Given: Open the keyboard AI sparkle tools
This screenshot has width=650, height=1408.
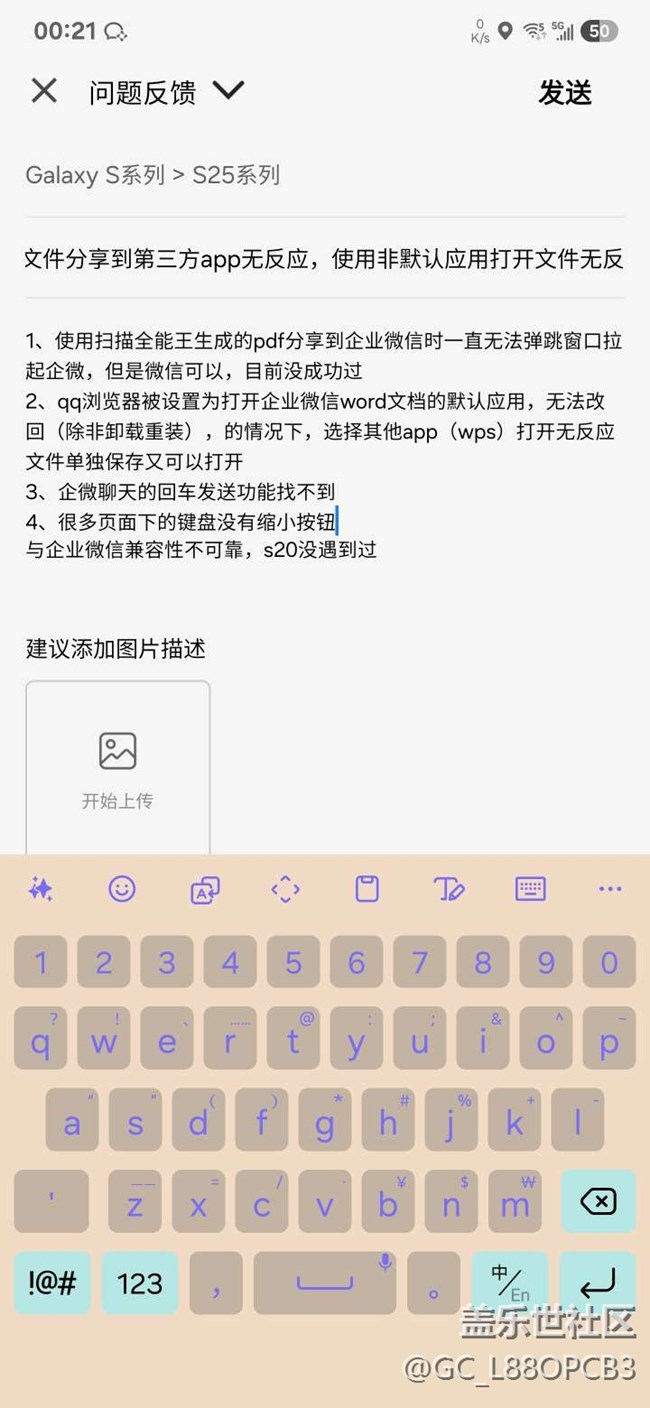Looking at the screenshot, I should tap(40, 888).
